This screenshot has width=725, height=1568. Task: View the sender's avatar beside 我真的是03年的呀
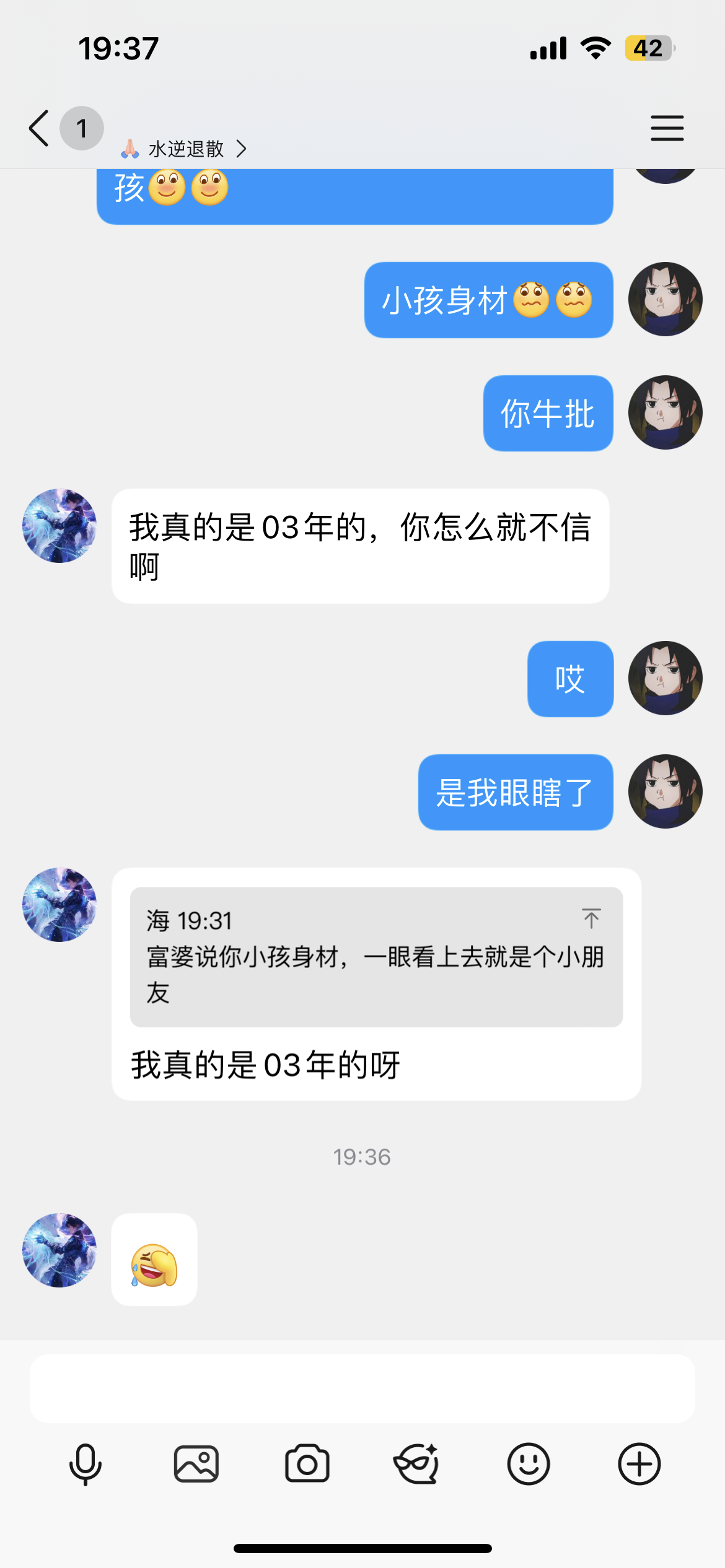tap(59, 905)
